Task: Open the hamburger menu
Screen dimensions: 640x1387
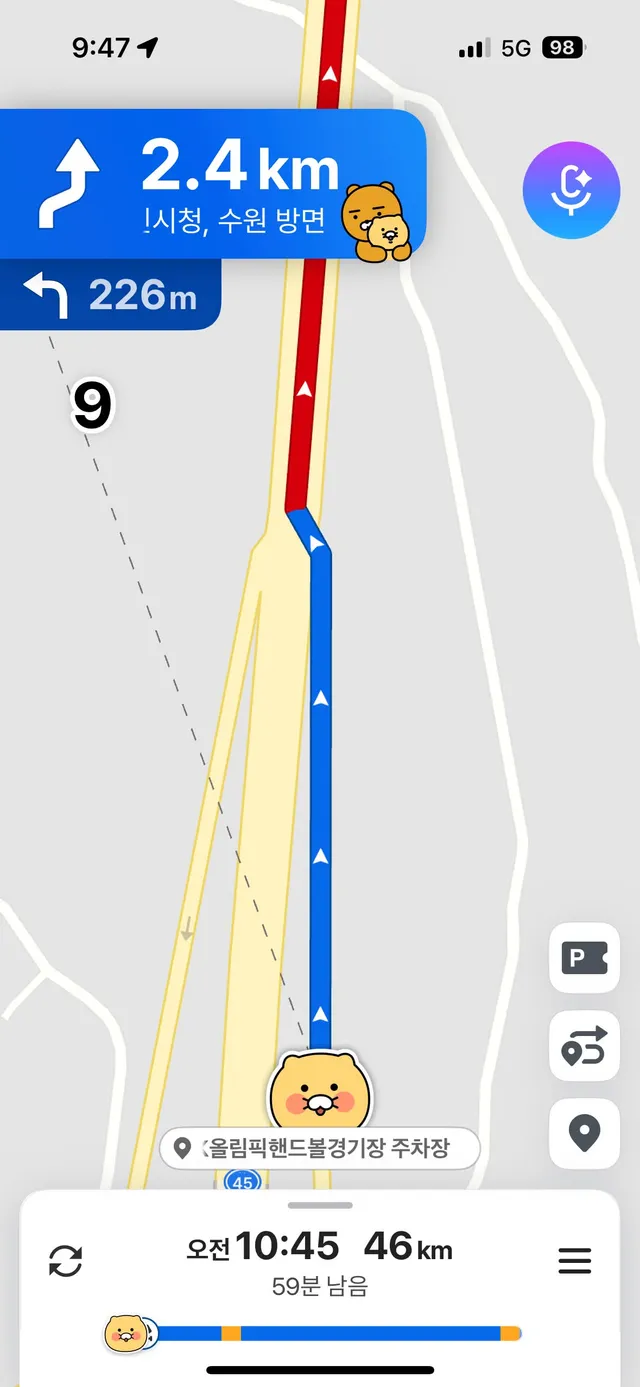Action: (x=575, y=1261)
